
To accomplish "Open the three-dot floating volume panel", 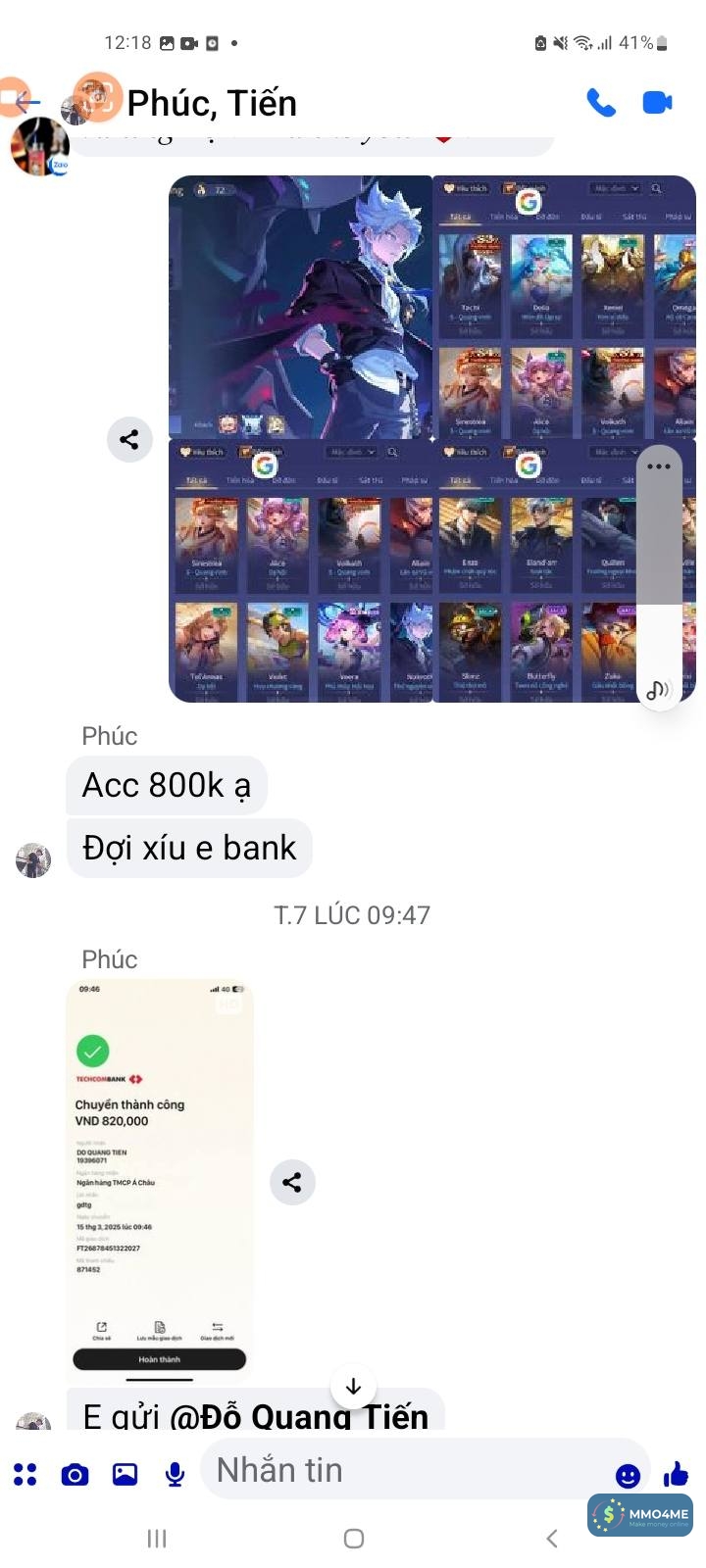I will click(659, 466).
